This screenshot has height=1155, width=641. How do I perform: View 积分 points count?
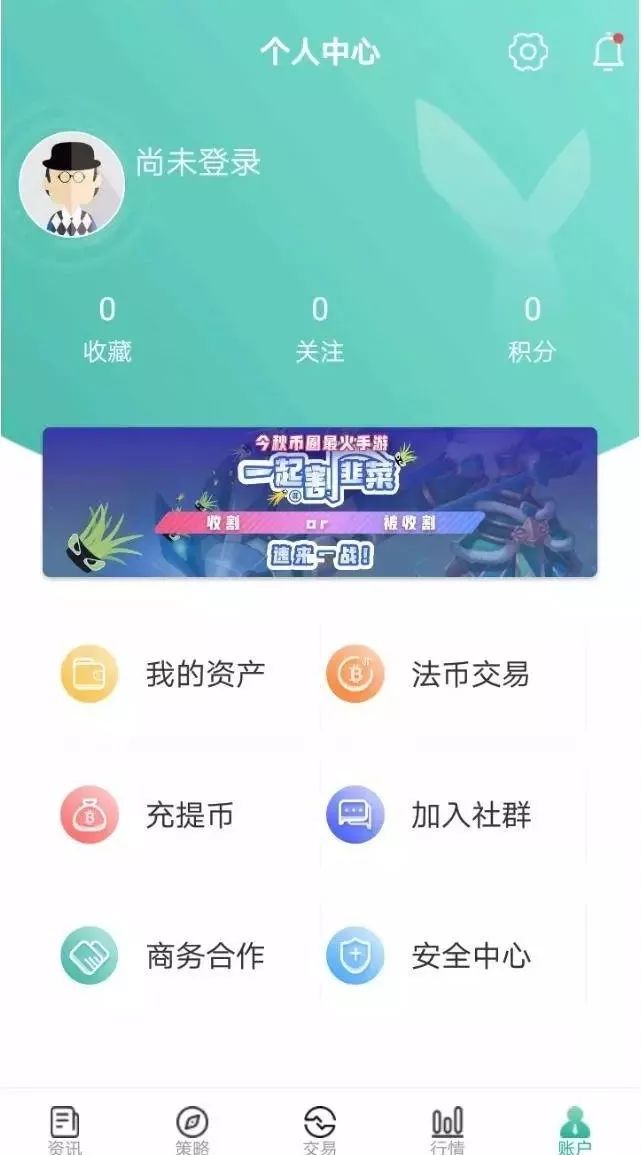[532, 330]
